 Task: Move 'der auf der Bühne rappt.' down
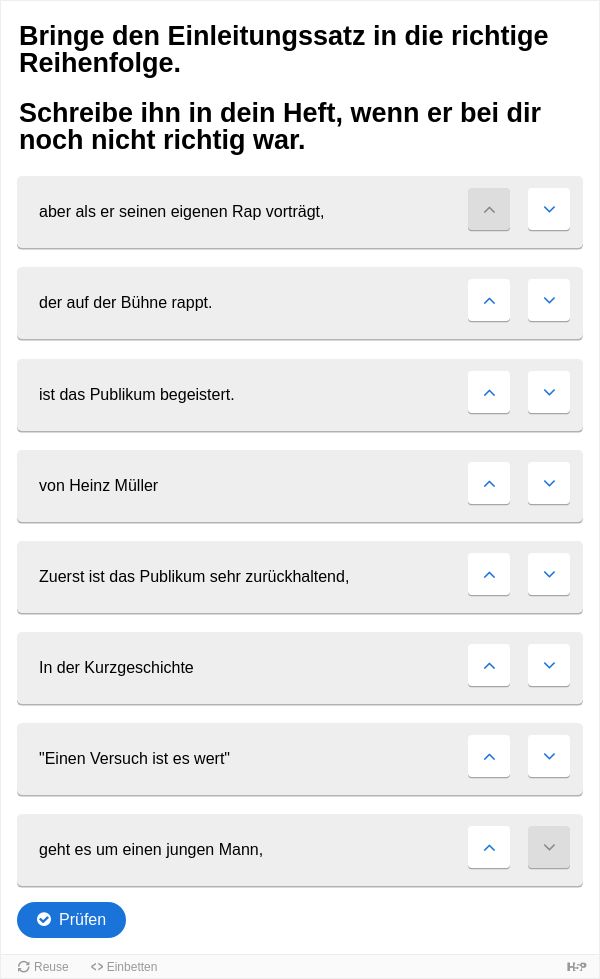[549, 300]
